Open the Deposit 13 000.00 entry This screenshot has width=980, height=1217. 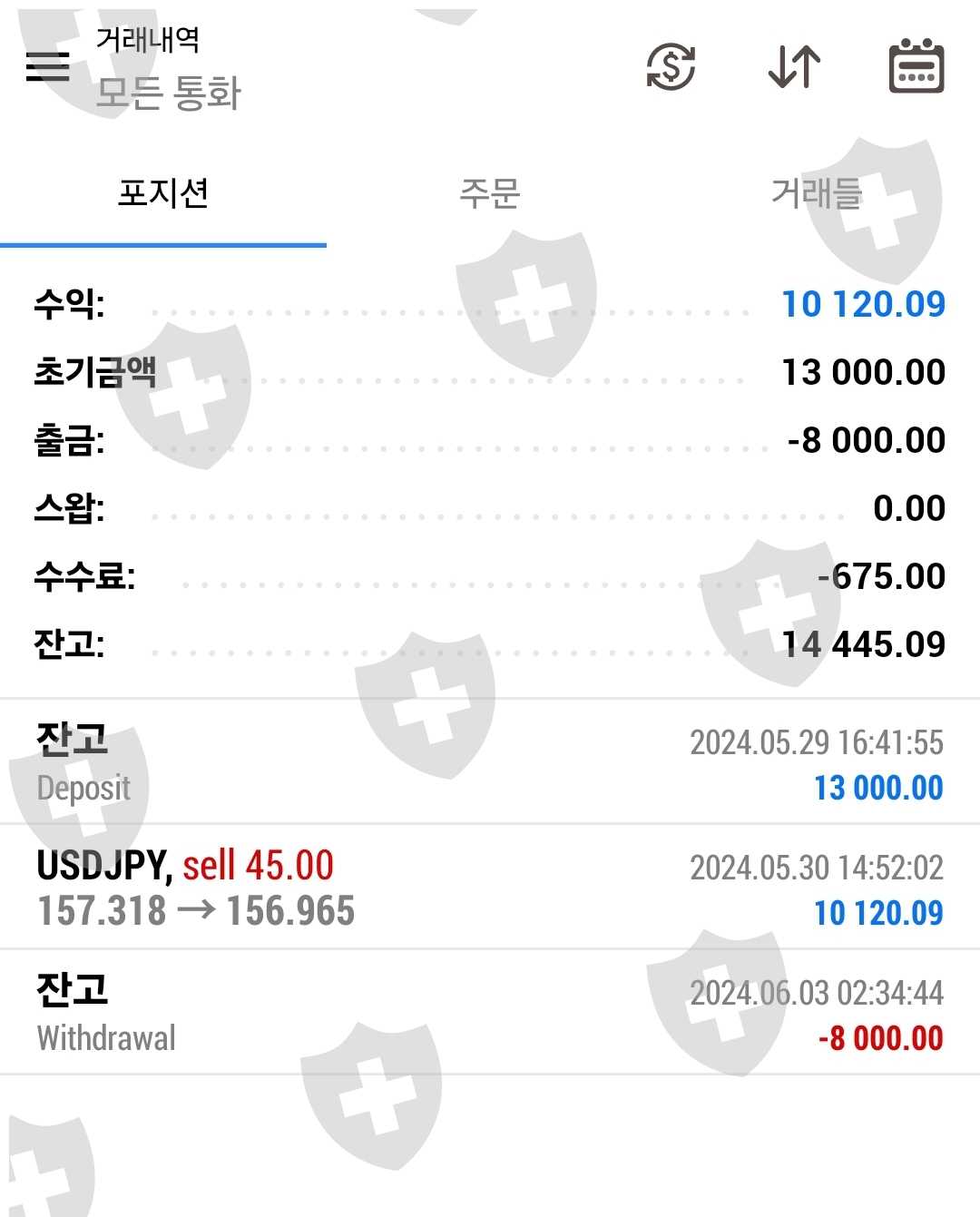click(x=490, y=762)
